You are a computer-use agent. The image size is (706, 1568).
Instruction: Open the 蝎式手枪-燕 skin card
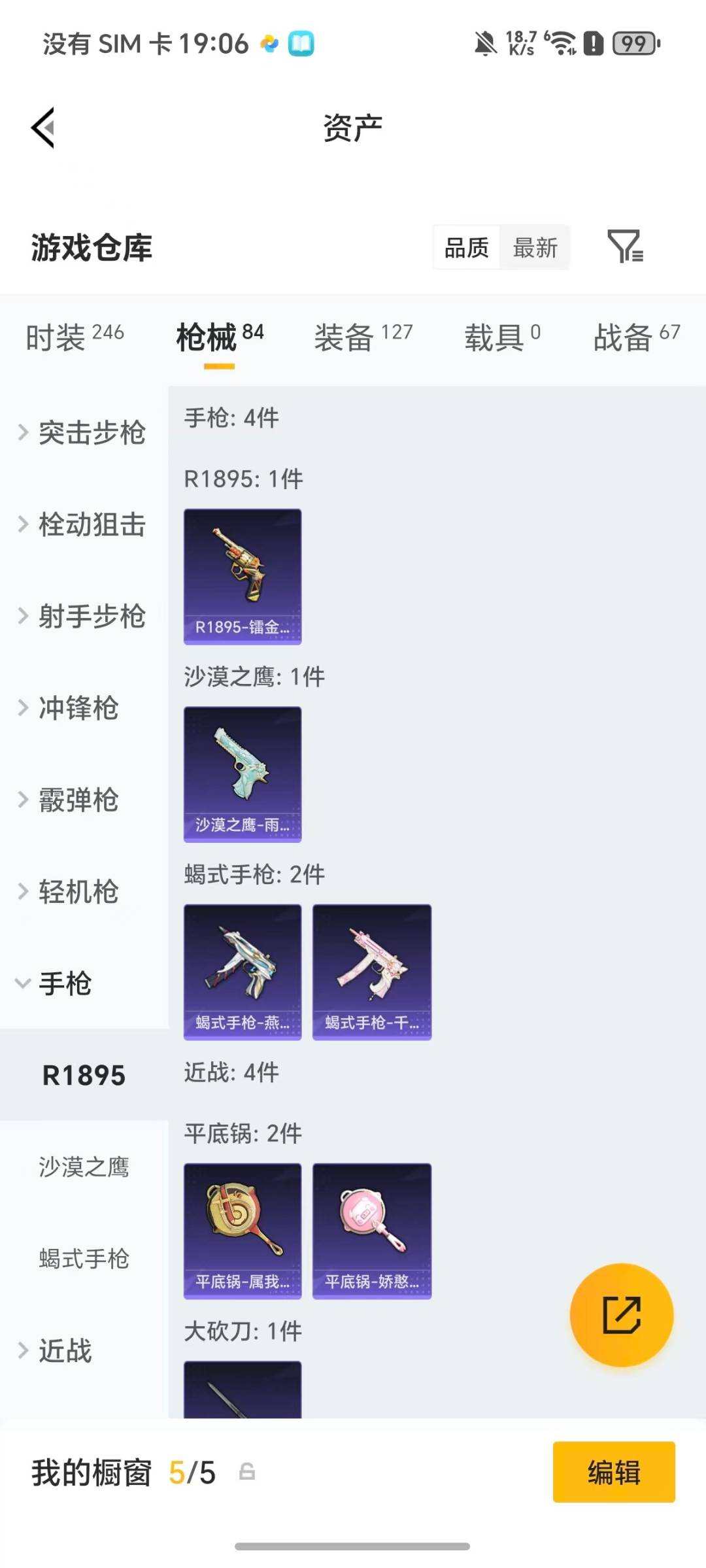(242, 971)
